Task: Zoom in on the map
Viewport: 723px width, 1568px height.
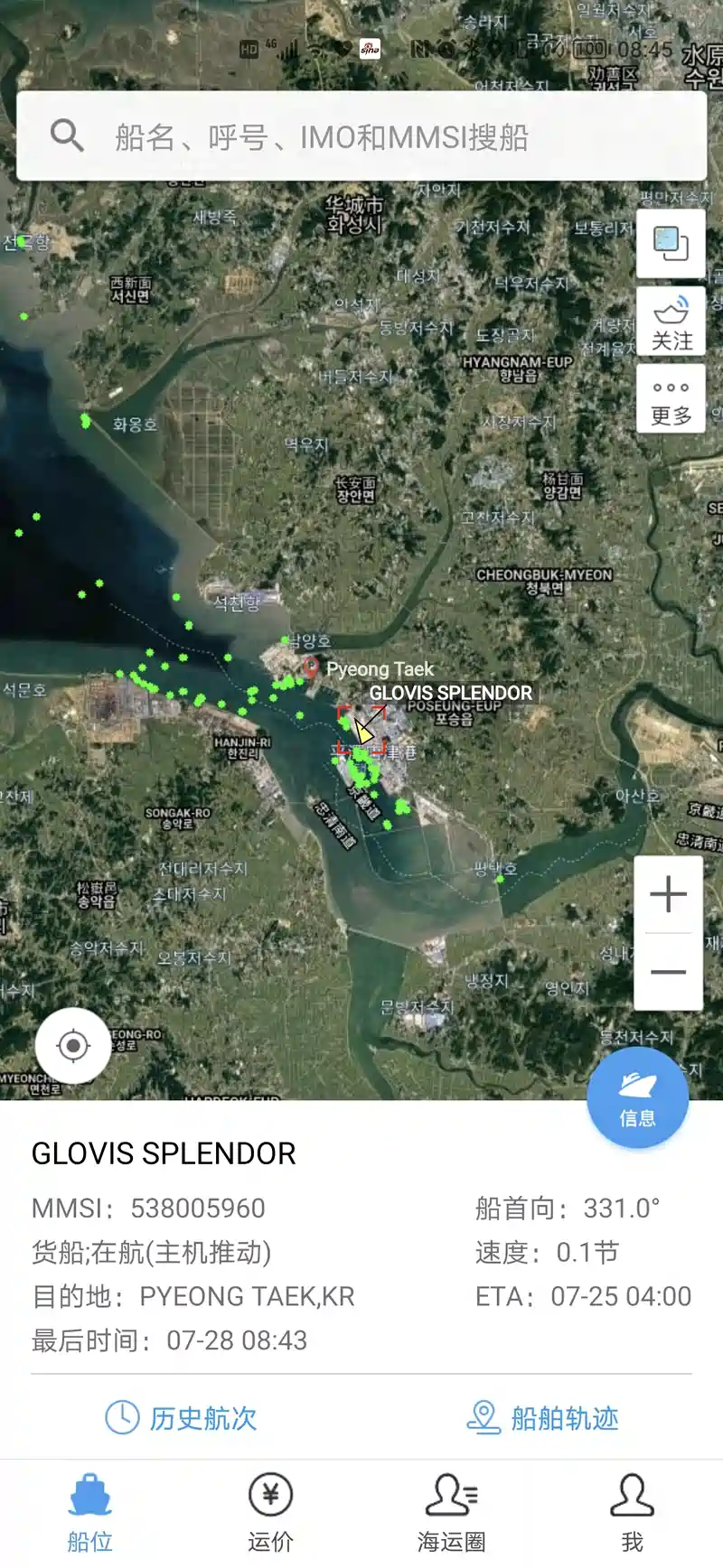Action: (x=669, y=895)
